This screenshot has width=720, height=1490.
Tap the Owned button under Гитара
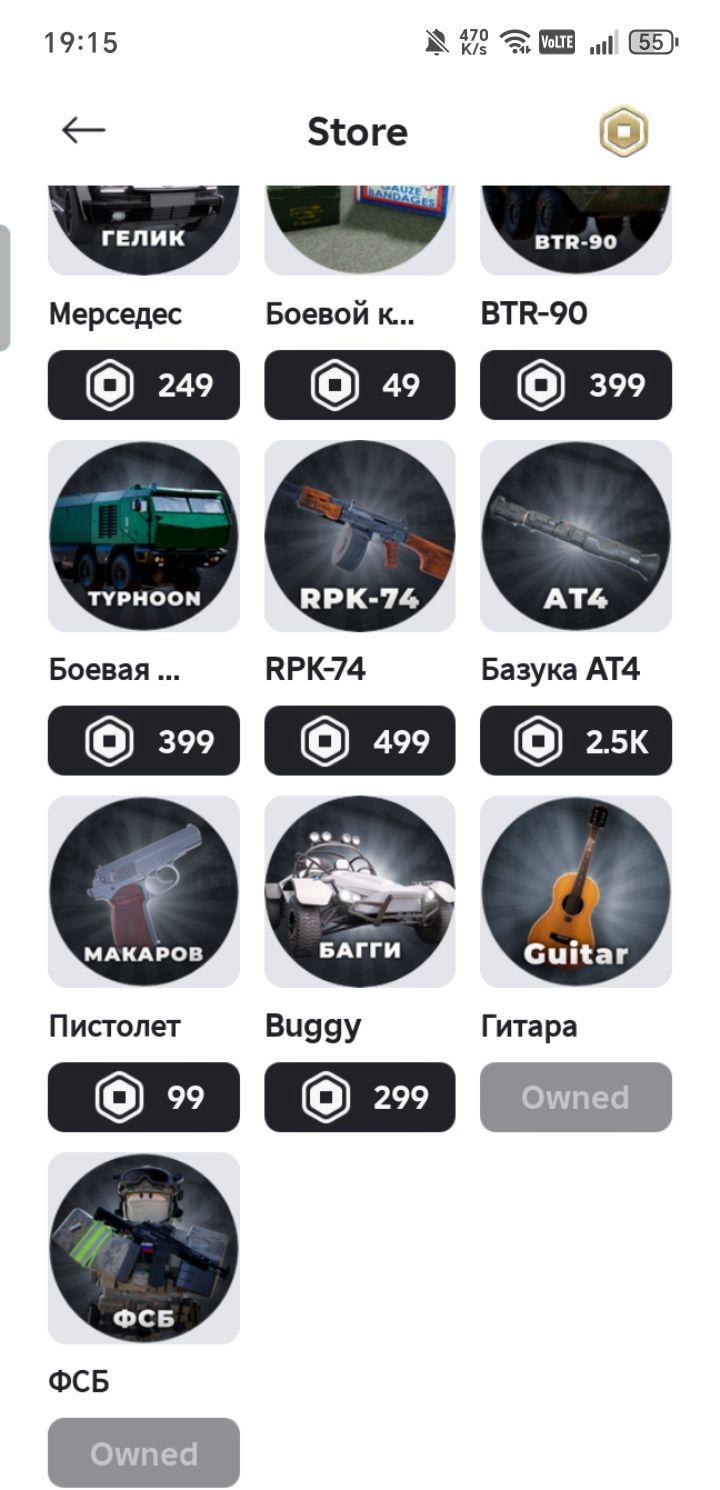576,1097
